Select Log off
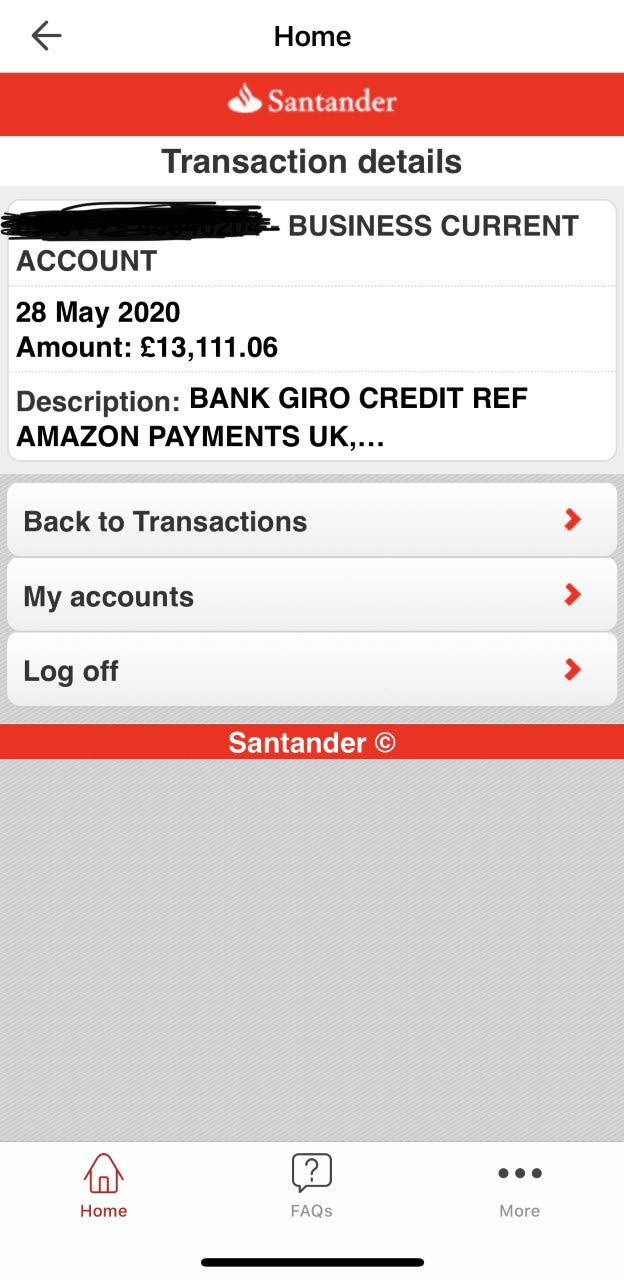 point(311,670)
